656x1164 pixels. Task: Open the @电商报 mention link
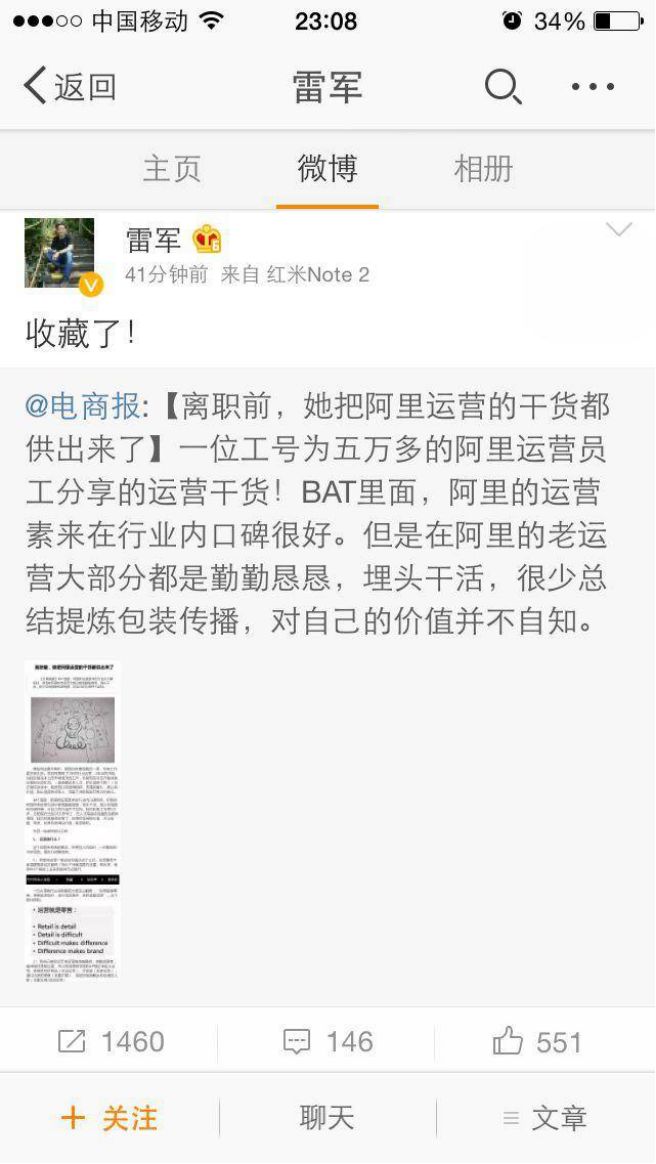pyautogui.click(x=82, y=406)
